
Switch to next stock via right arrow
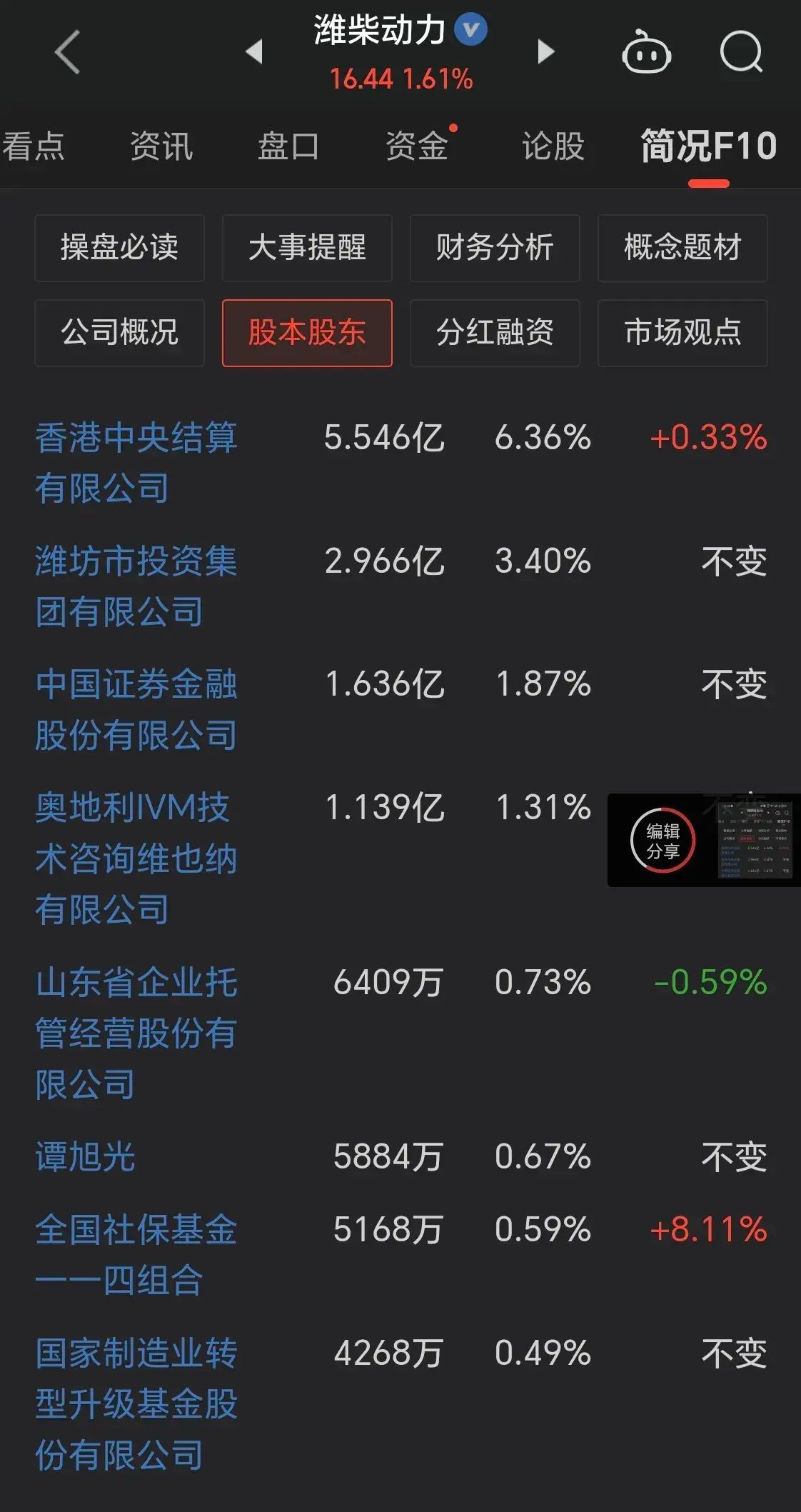coord(545,51)
